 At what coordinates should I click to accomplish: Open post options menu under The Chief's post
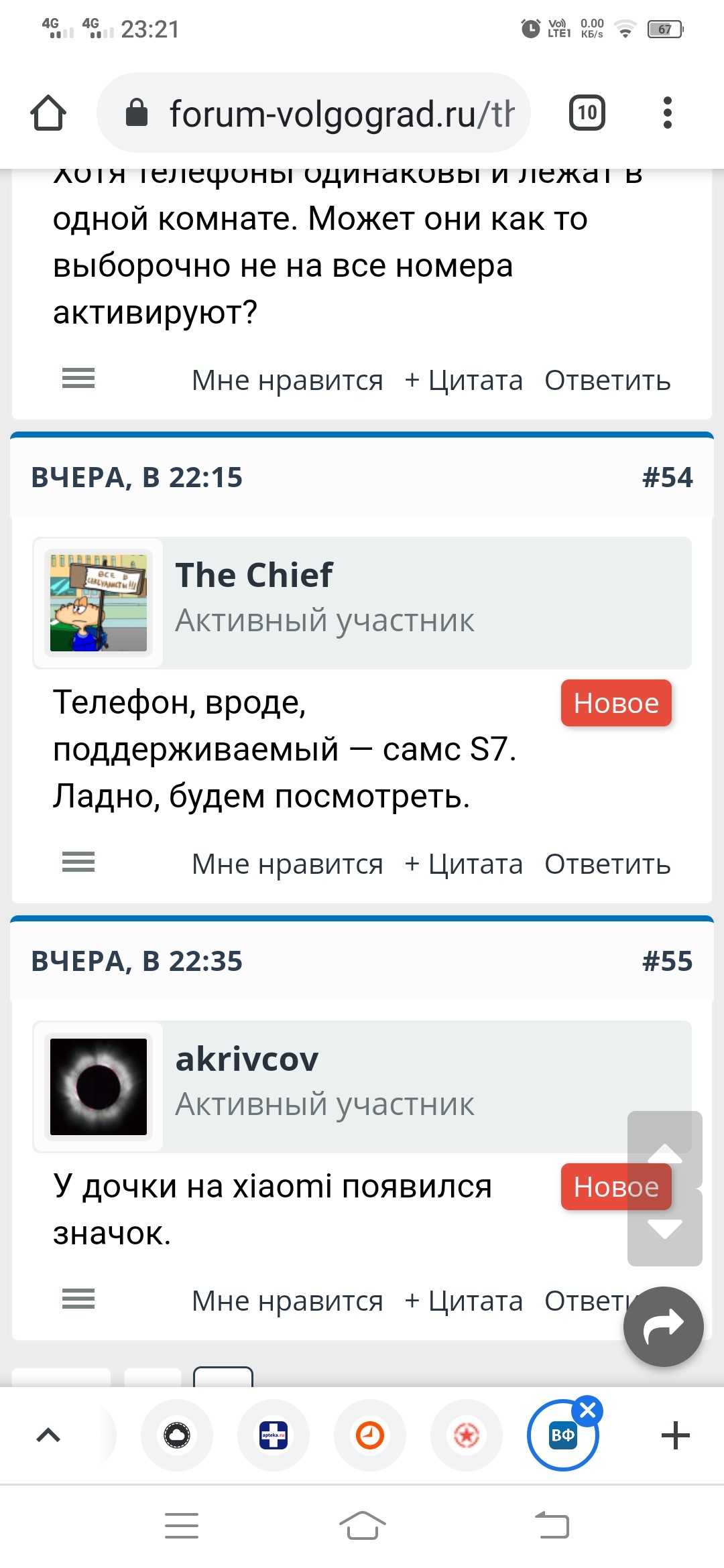(78, 862)
